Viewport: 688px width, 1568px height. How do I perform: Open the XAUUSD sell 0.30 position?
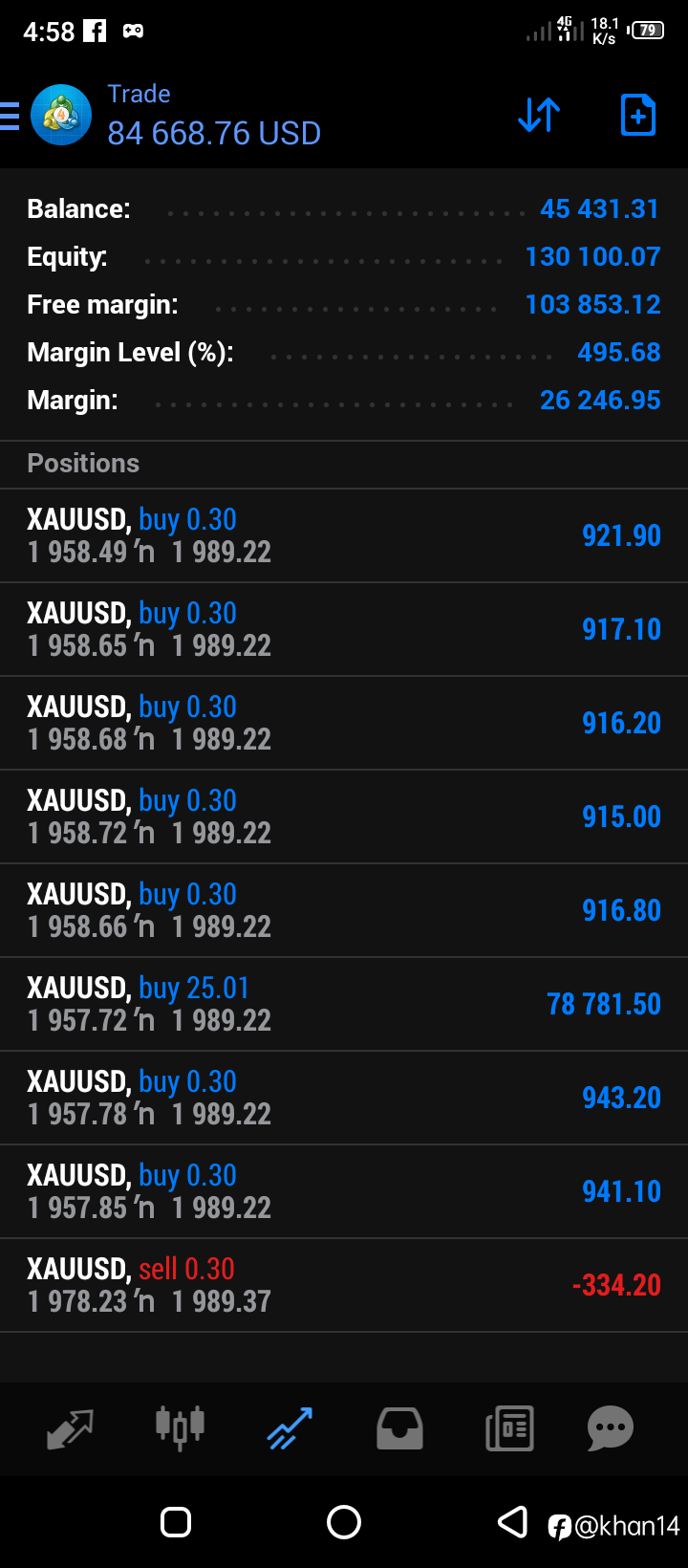point(344,1285)
